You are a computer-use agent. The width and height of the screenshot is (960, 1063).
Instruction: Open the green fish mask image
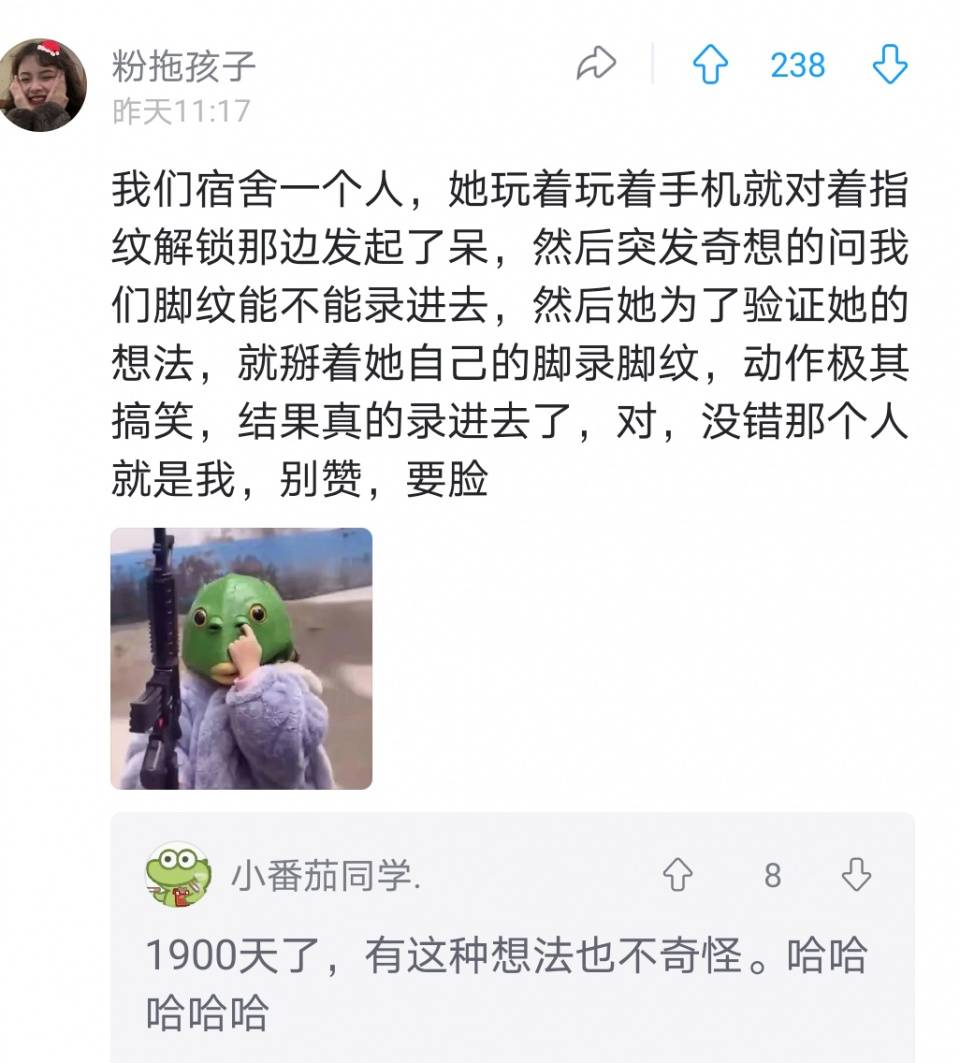pos(241,658)
